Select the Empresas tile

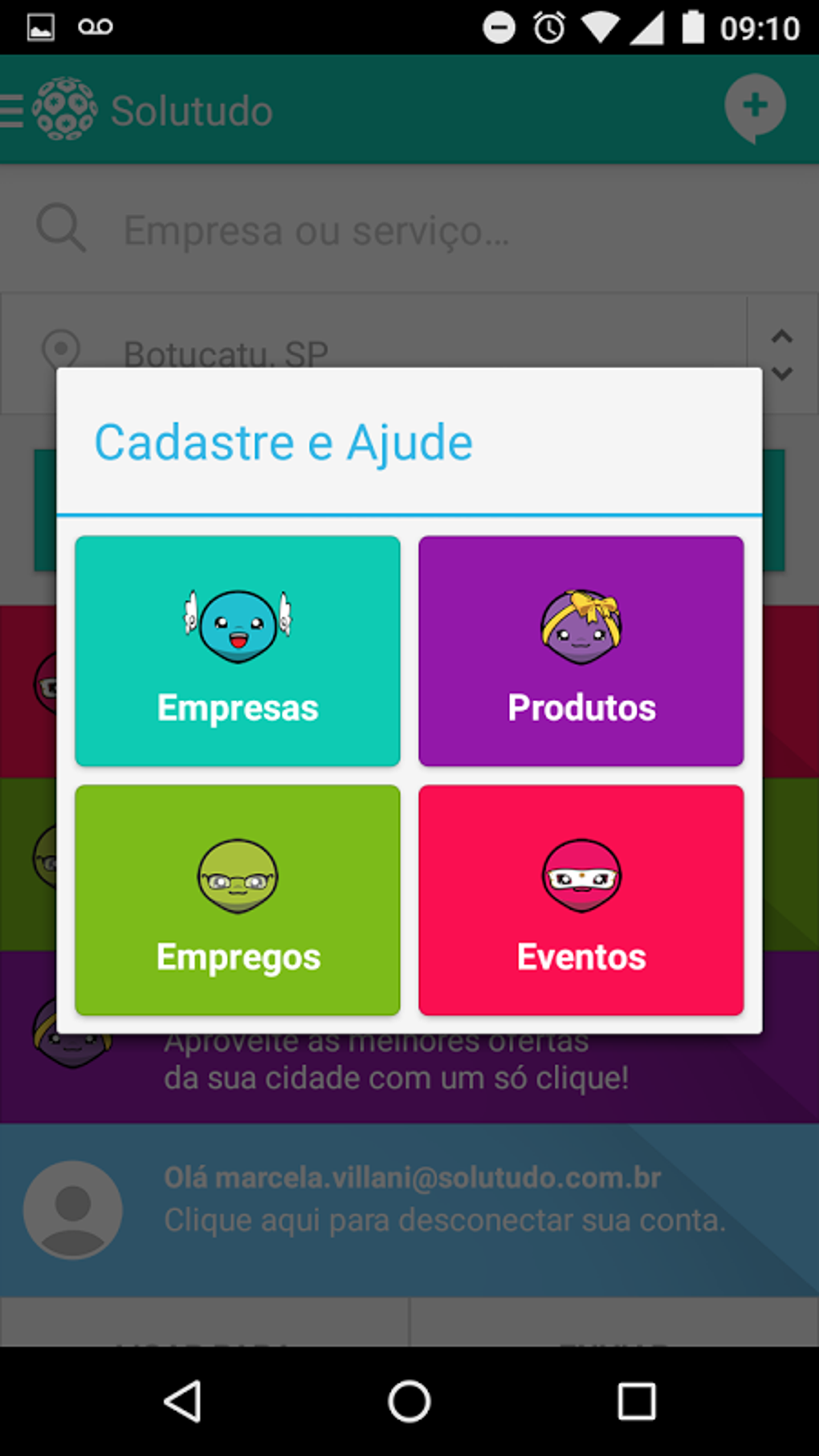[238, 651]
